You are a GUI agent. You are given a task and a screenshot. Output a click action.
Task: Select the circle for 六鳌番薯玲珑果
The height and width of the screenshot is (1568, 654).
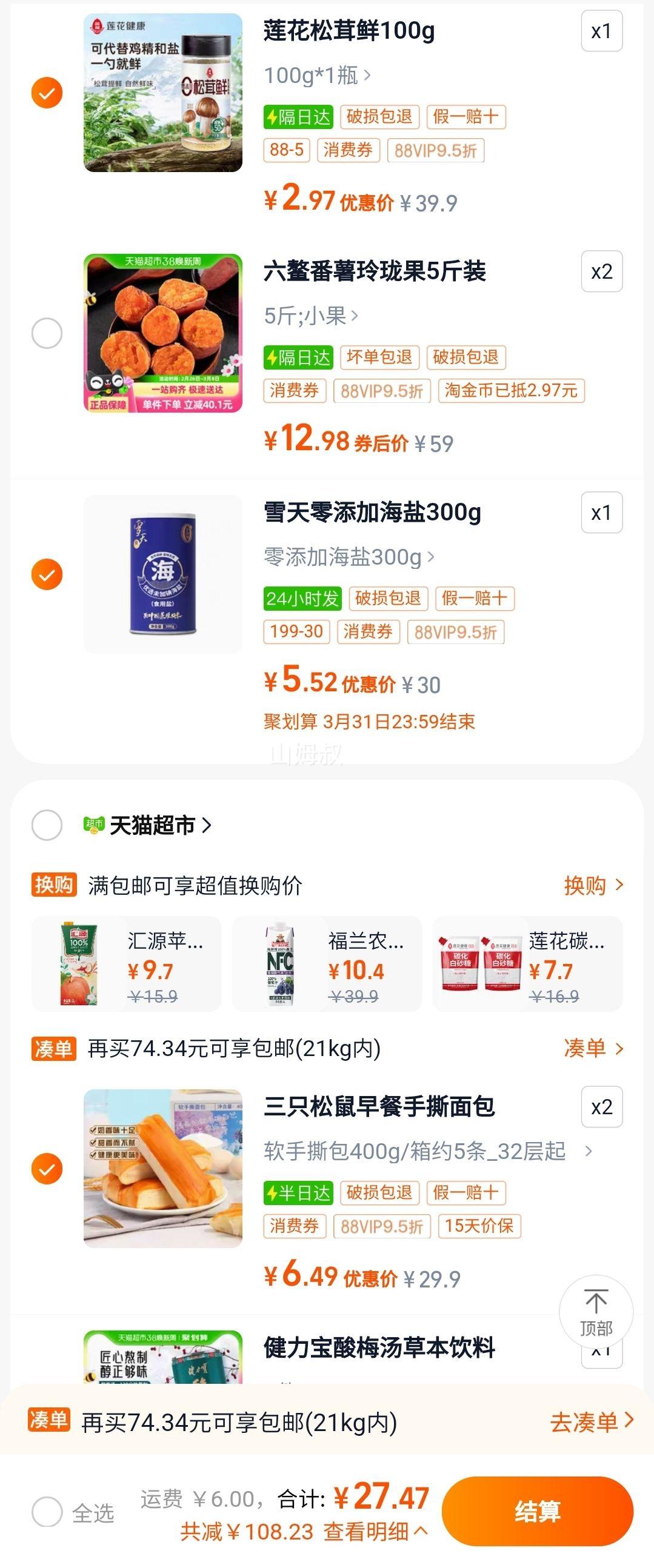tap(46, 334)
